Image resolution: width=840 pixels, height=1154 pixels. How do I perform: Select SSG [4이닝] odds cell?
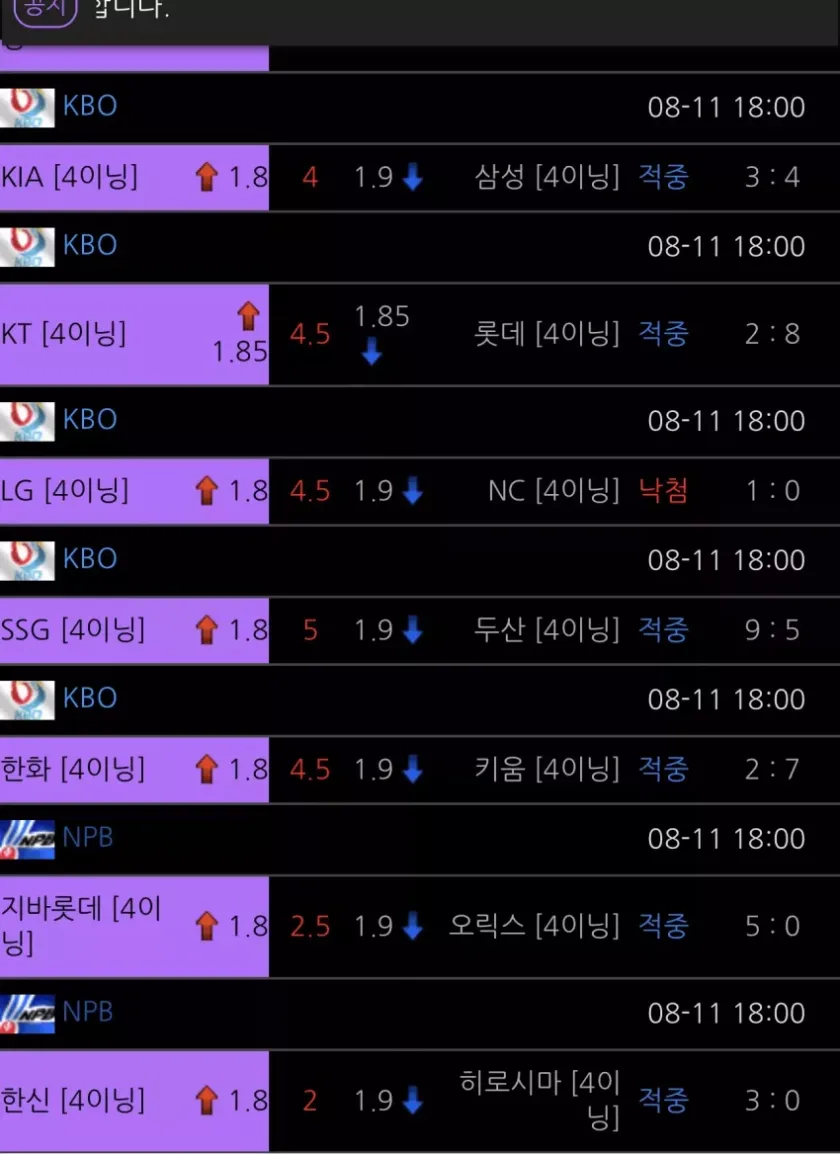[134, 630]
